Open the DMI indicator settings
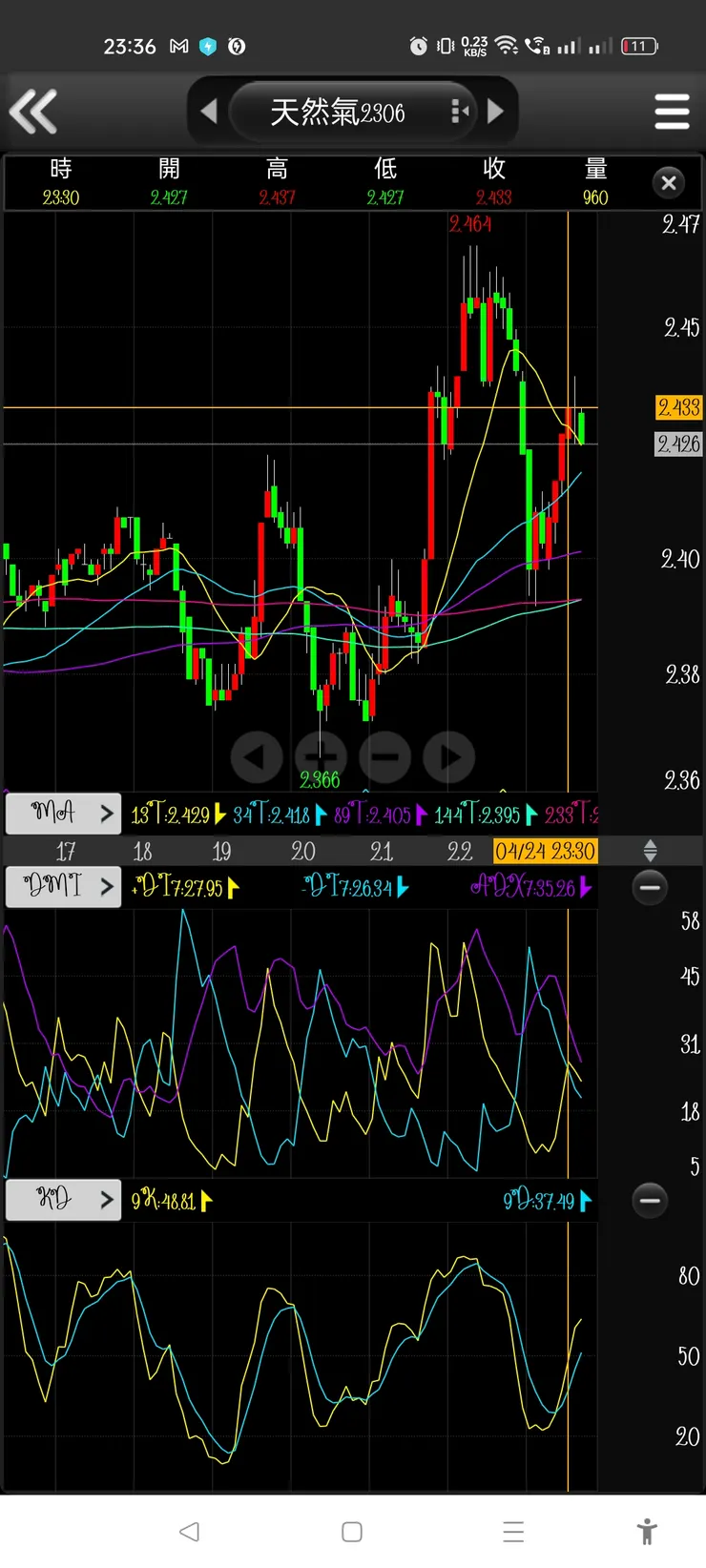 64,887
